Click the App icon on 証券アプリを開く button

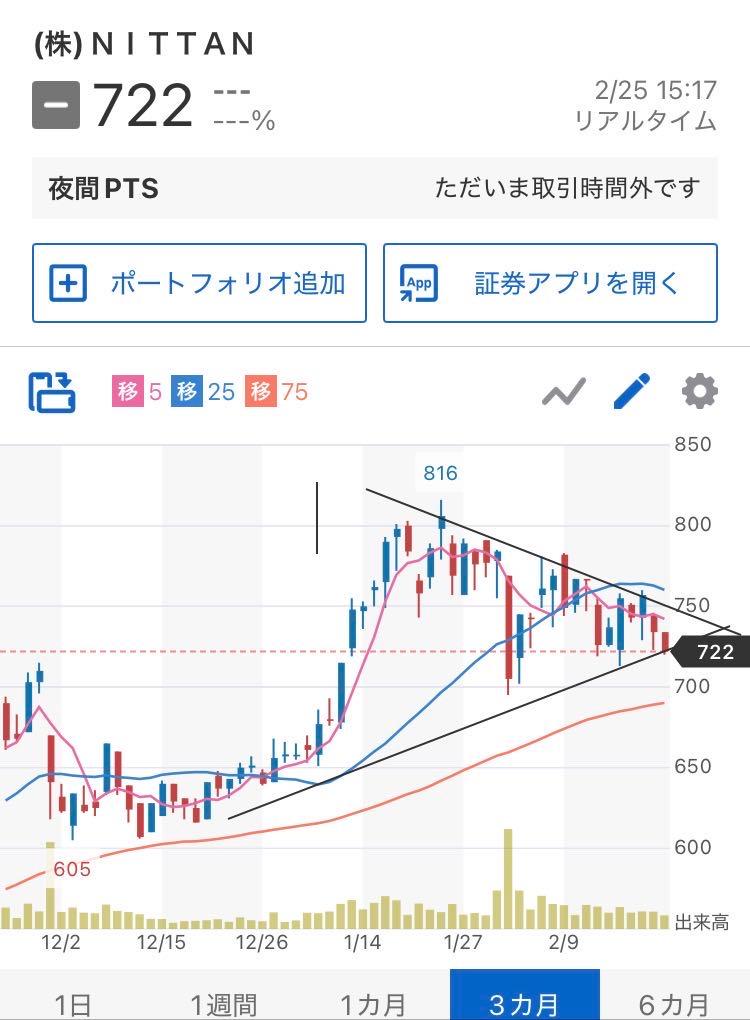420,283
